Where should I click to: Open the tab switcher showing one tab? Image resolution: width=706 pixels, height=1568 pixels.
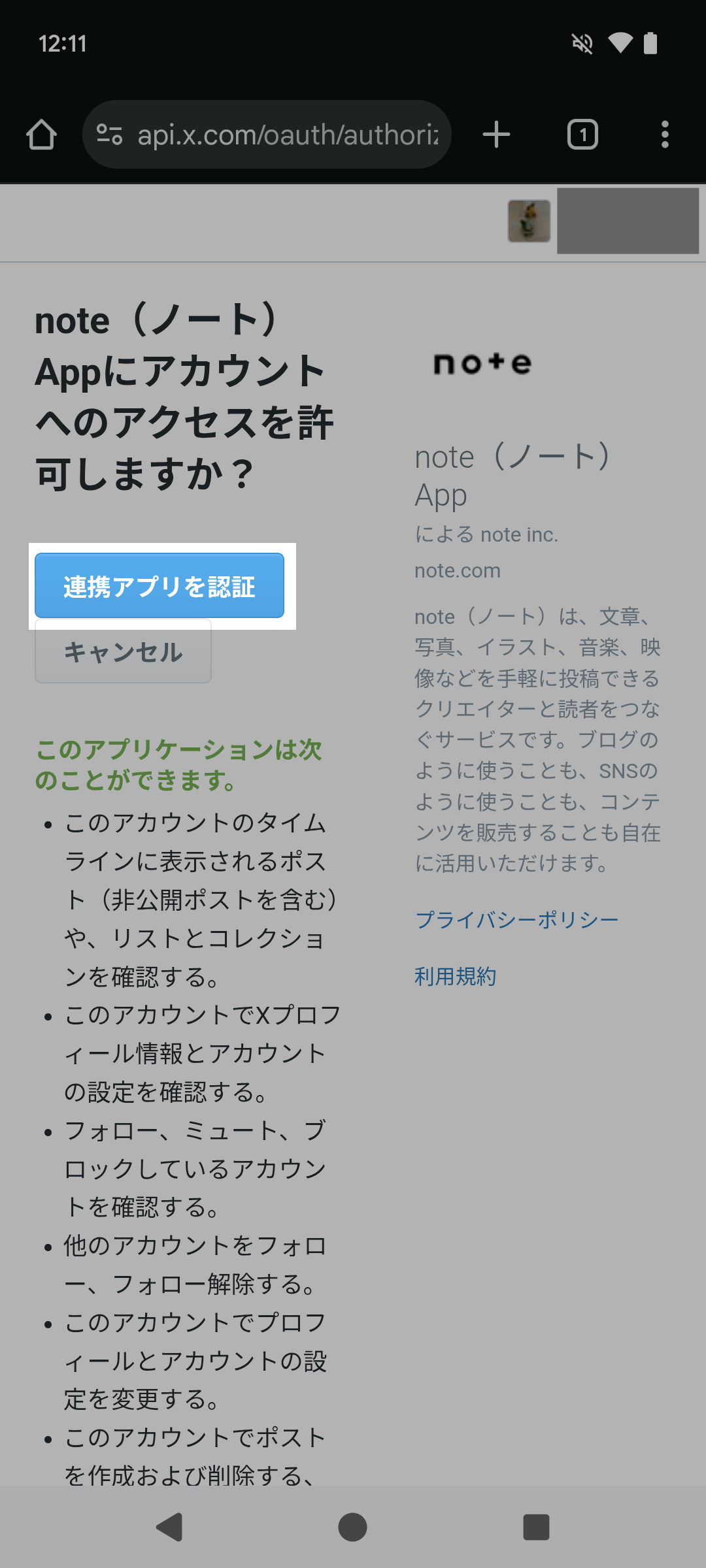point(582,134)
